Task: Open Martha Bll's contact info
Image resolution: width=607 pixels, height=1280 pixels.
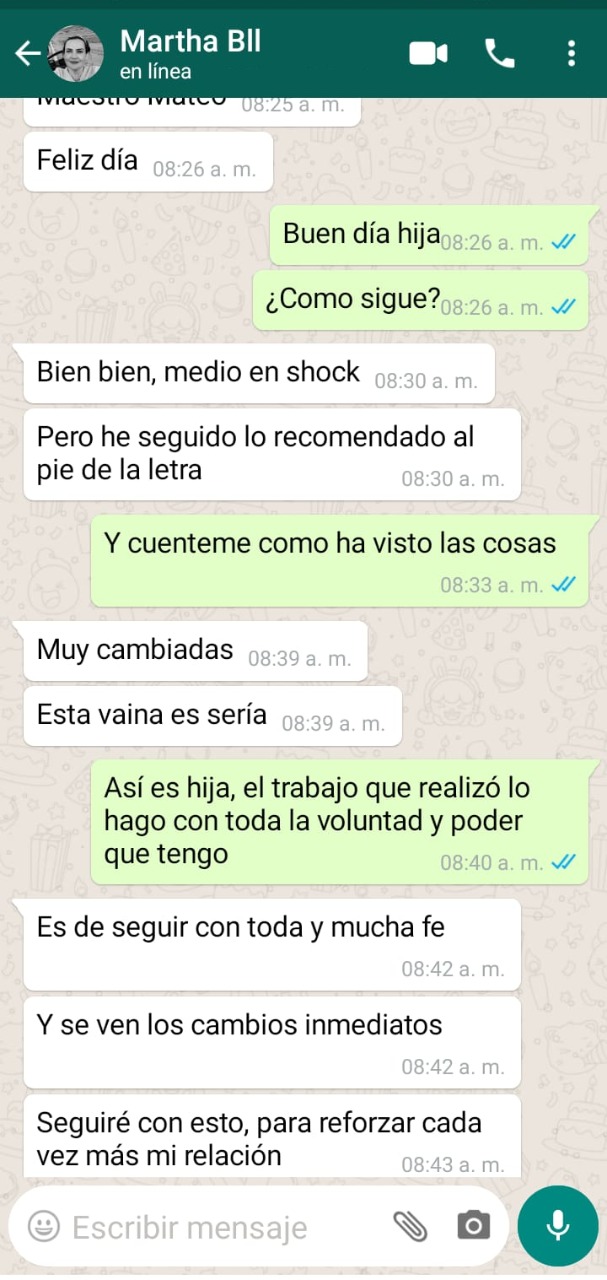Action: pos(190,53)
